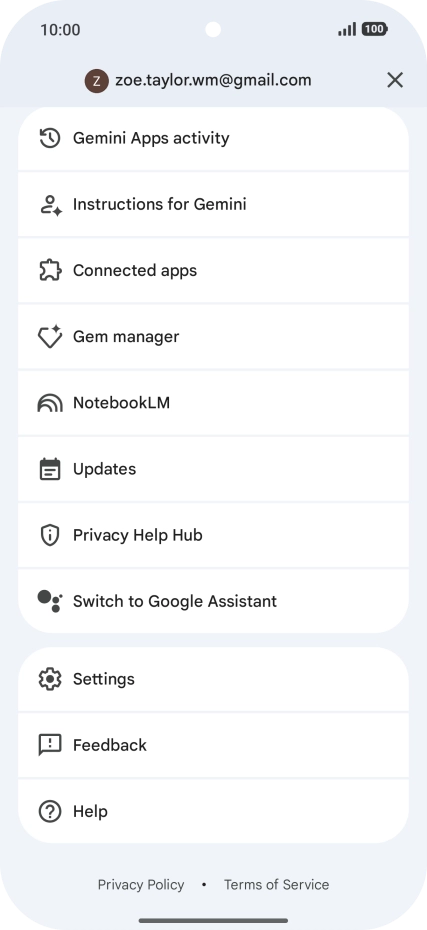This screenshot has height=930, width=427.
Task: Open Settings
Action: pyautogui.click(x=214, y=679)
